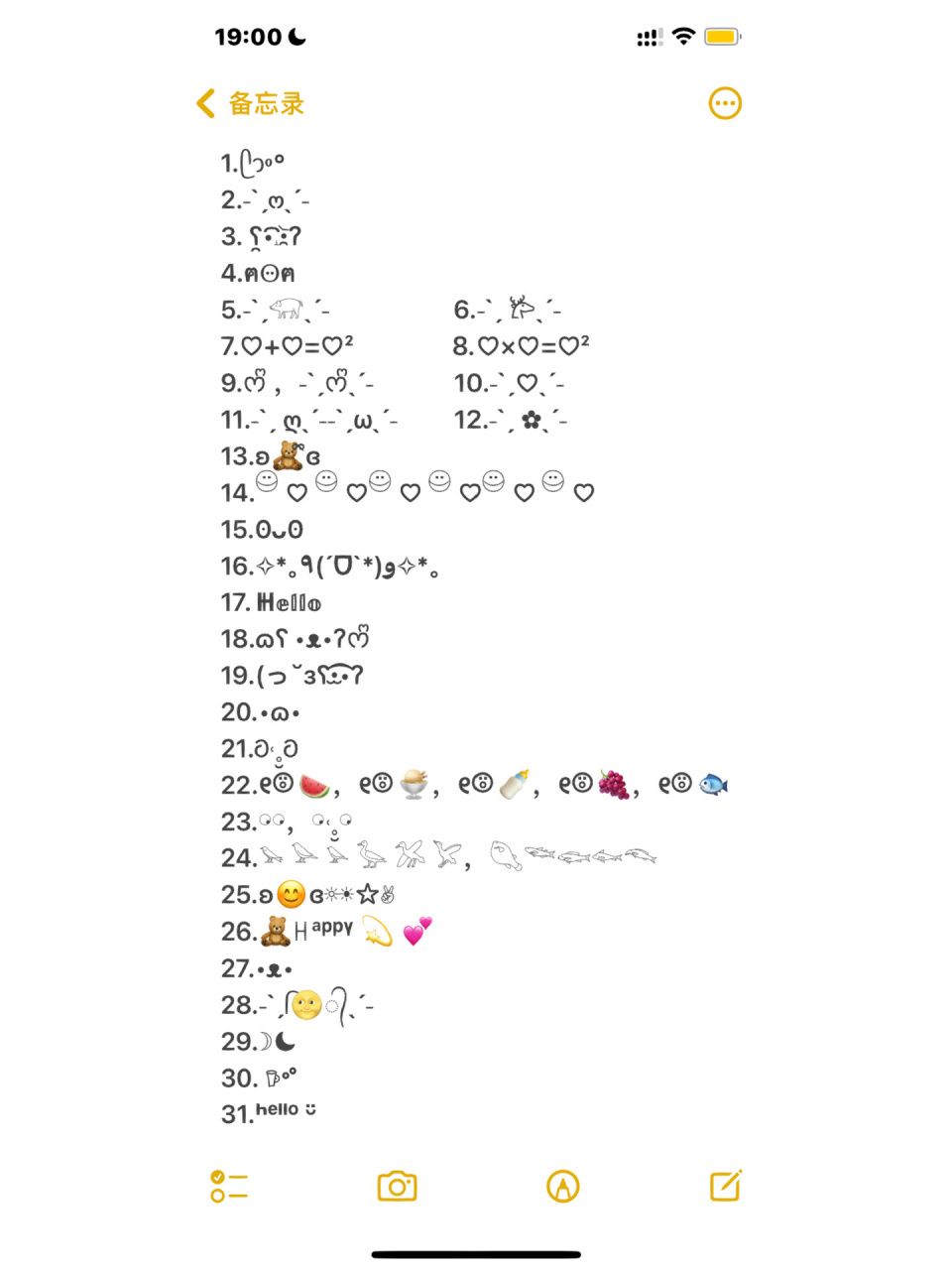Go back to 备忘录 notes list
The width and height of the screenshot is (952, 1270).
pyautogui.click(x=250, y=103)
